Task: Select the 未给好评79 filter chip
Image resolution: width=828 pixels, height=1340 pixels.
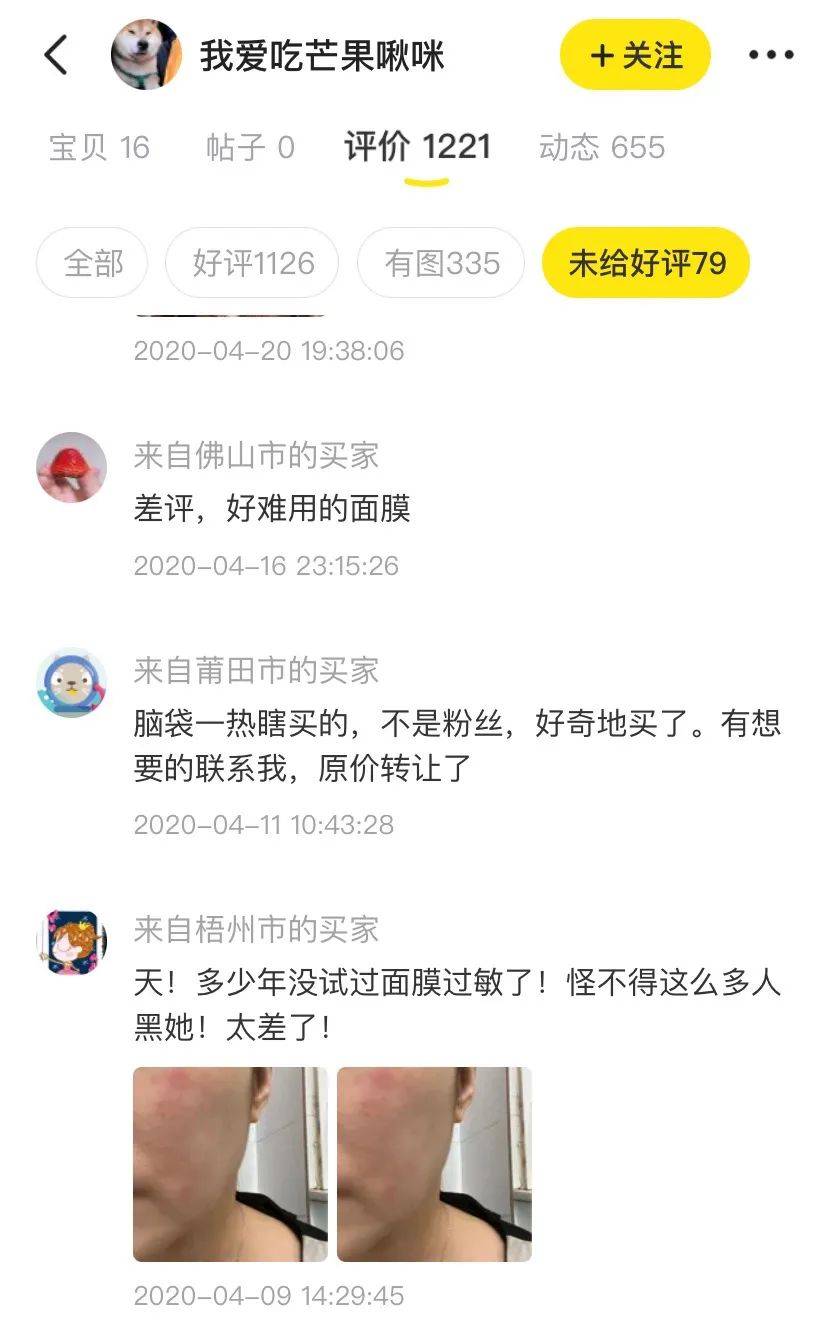Action: coord(646,263)
